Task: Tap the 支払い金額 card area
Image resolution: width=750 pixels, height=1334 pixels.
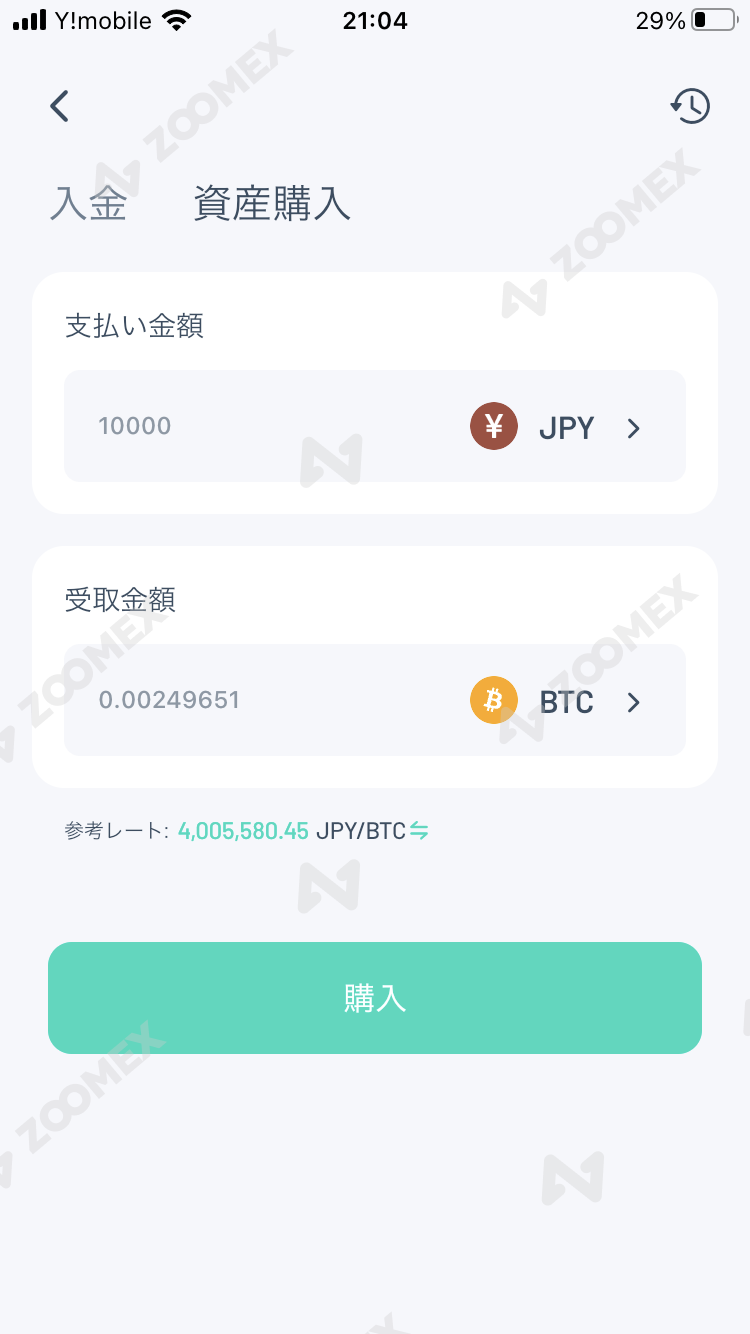Action: pos(133,327)
